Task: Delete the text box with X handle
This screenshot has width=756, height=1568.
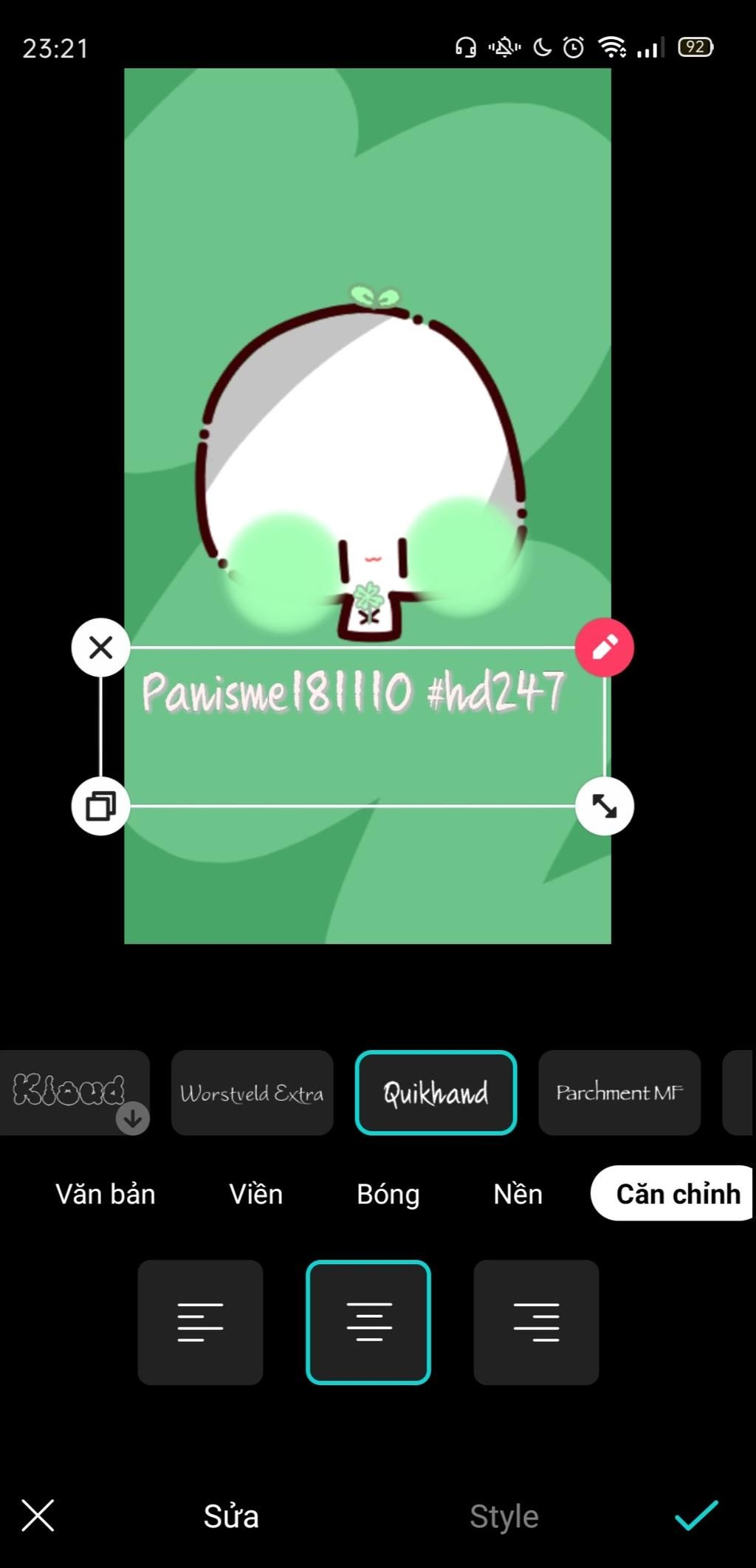Action: point(101,648)
